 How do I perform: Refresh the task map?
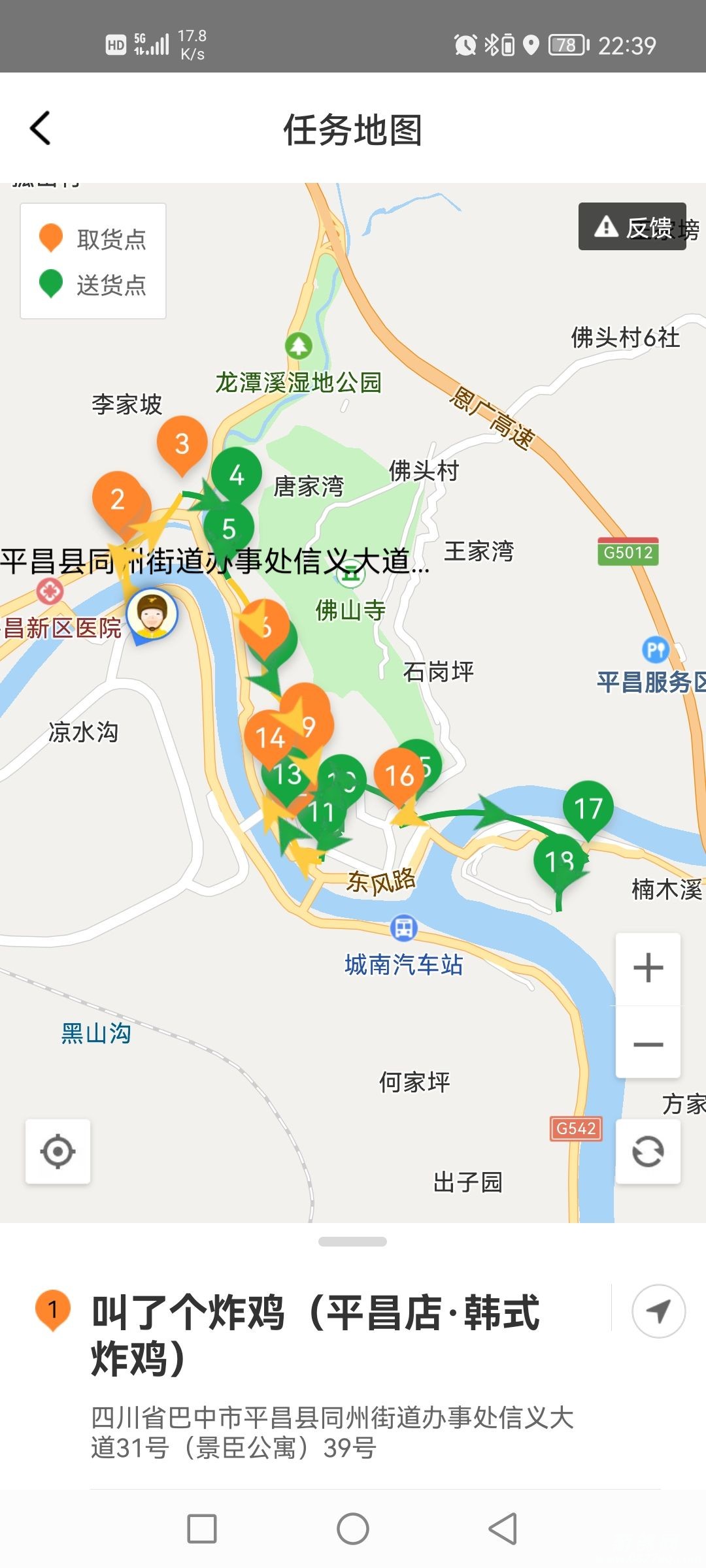click(648, 1151)
